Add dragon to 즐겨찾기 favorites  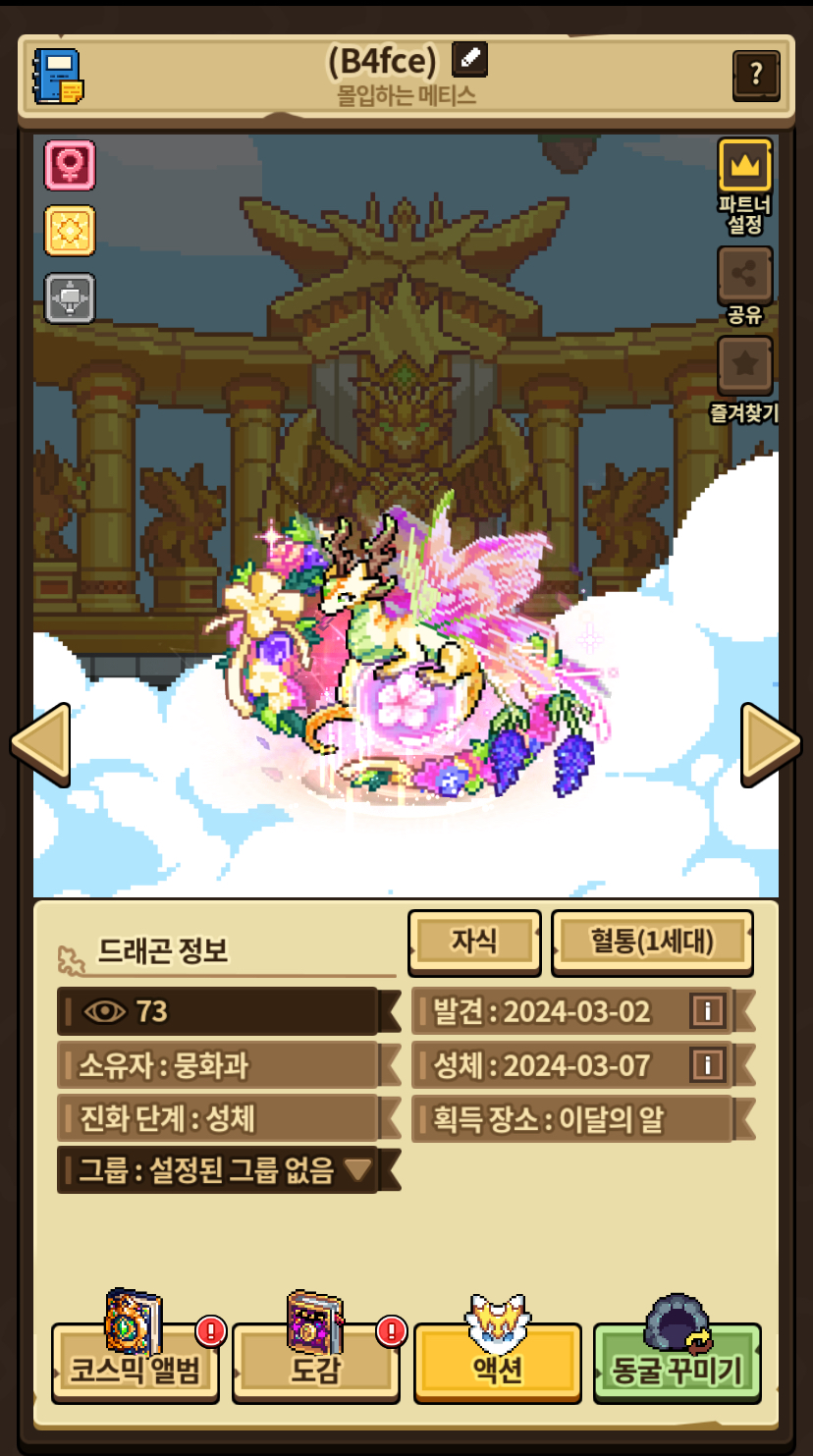pos(744,364)
